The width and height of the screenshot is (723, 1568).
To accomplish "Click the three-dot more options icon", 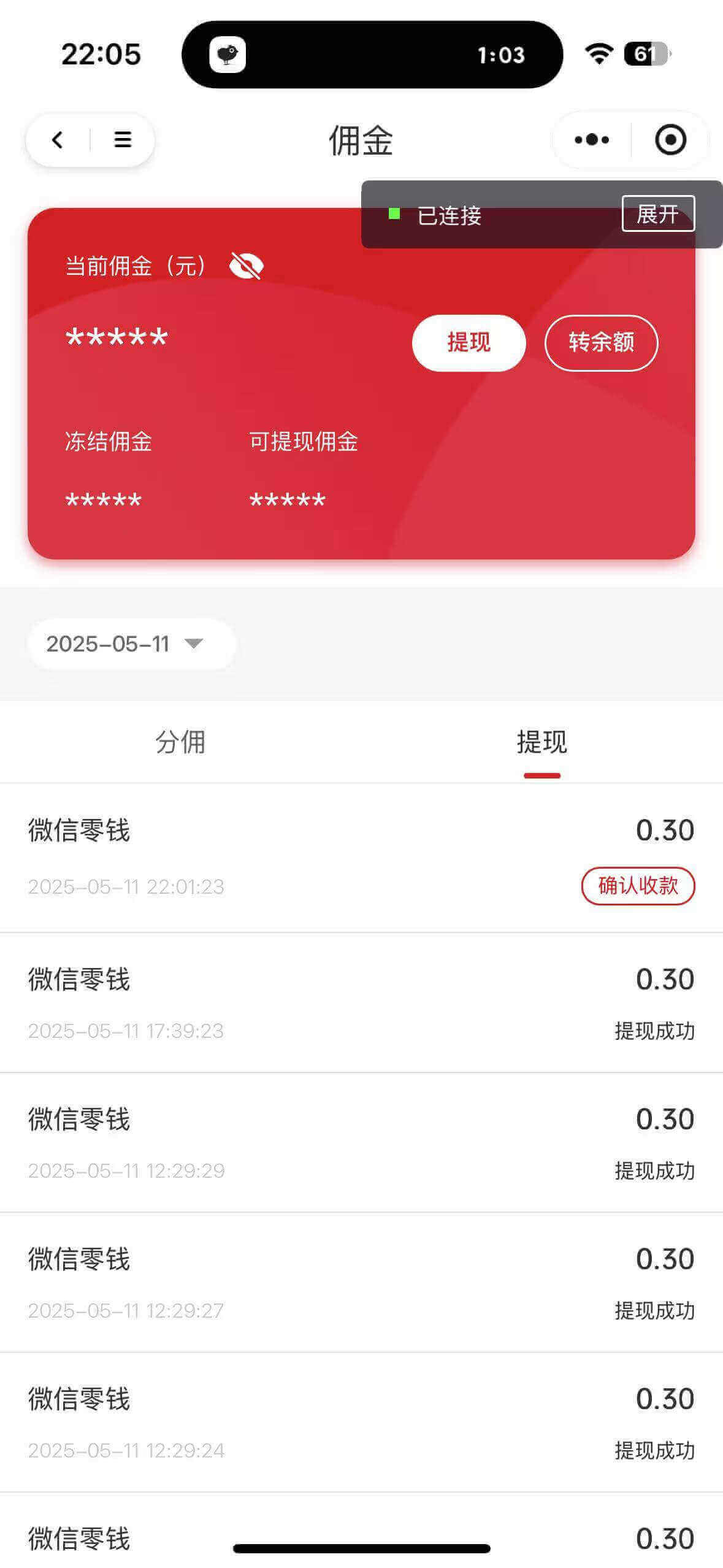I will [x=591, y=140].
